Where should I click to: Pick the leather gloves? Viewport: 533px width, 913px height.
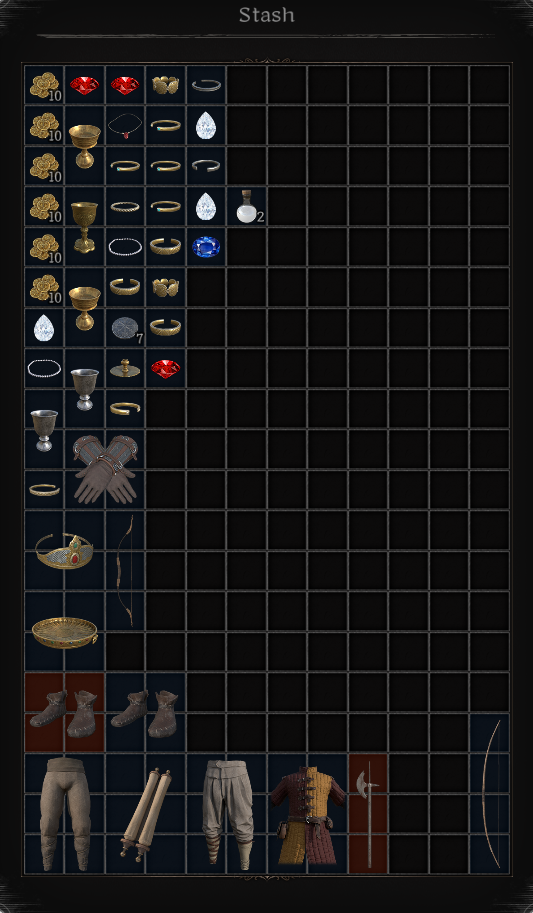[x=105, y=469]
